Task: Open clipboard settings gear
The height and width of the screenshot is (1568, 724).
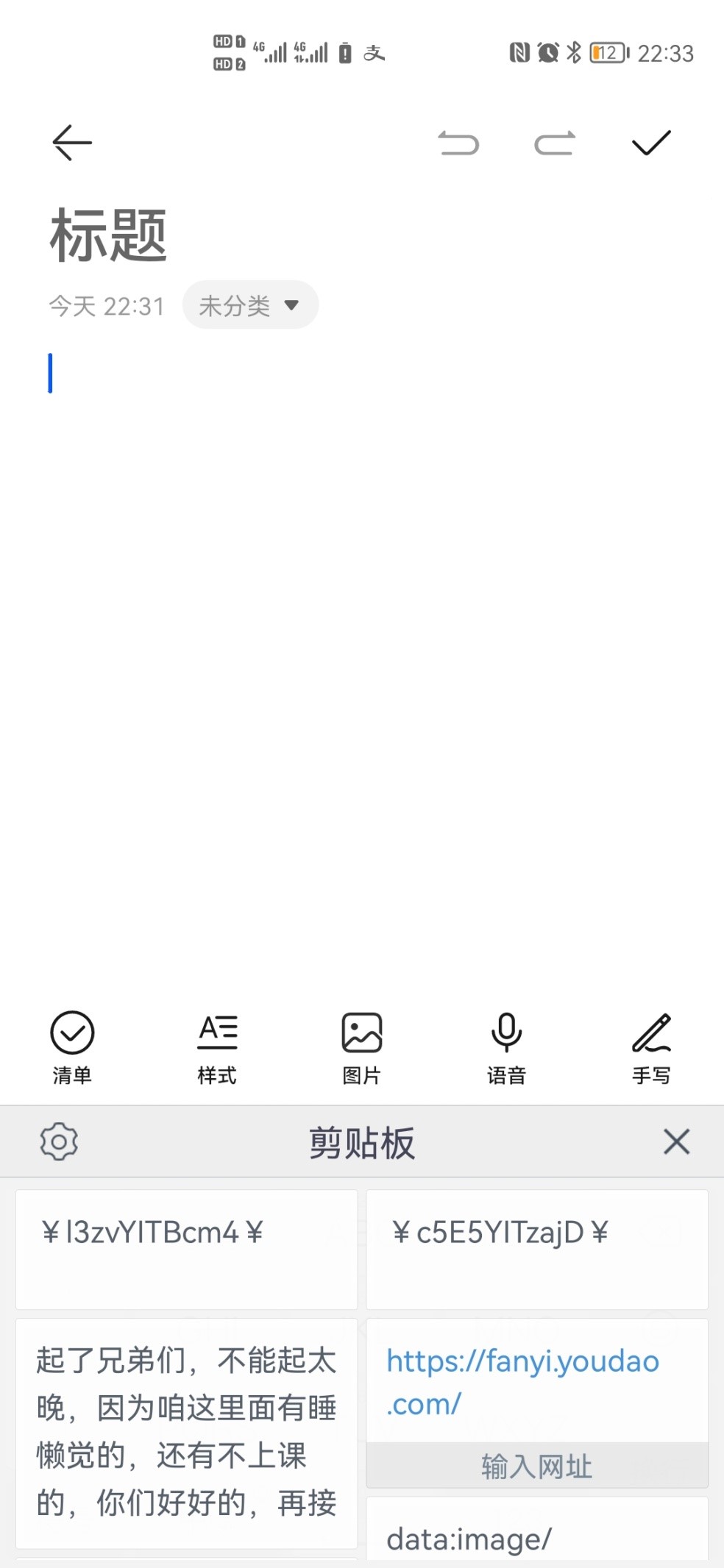Action: click(x=59, y=1141)
